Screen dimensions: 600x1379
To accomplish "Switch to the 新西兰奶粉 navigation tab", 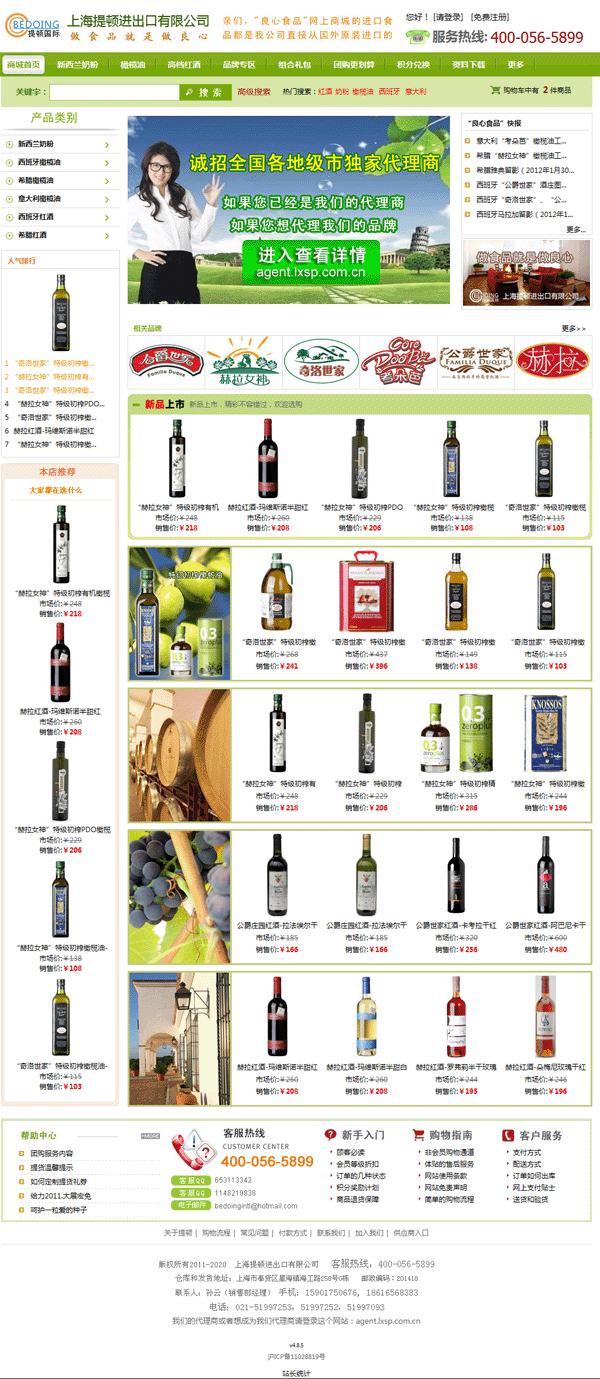I will click(77, 64).
